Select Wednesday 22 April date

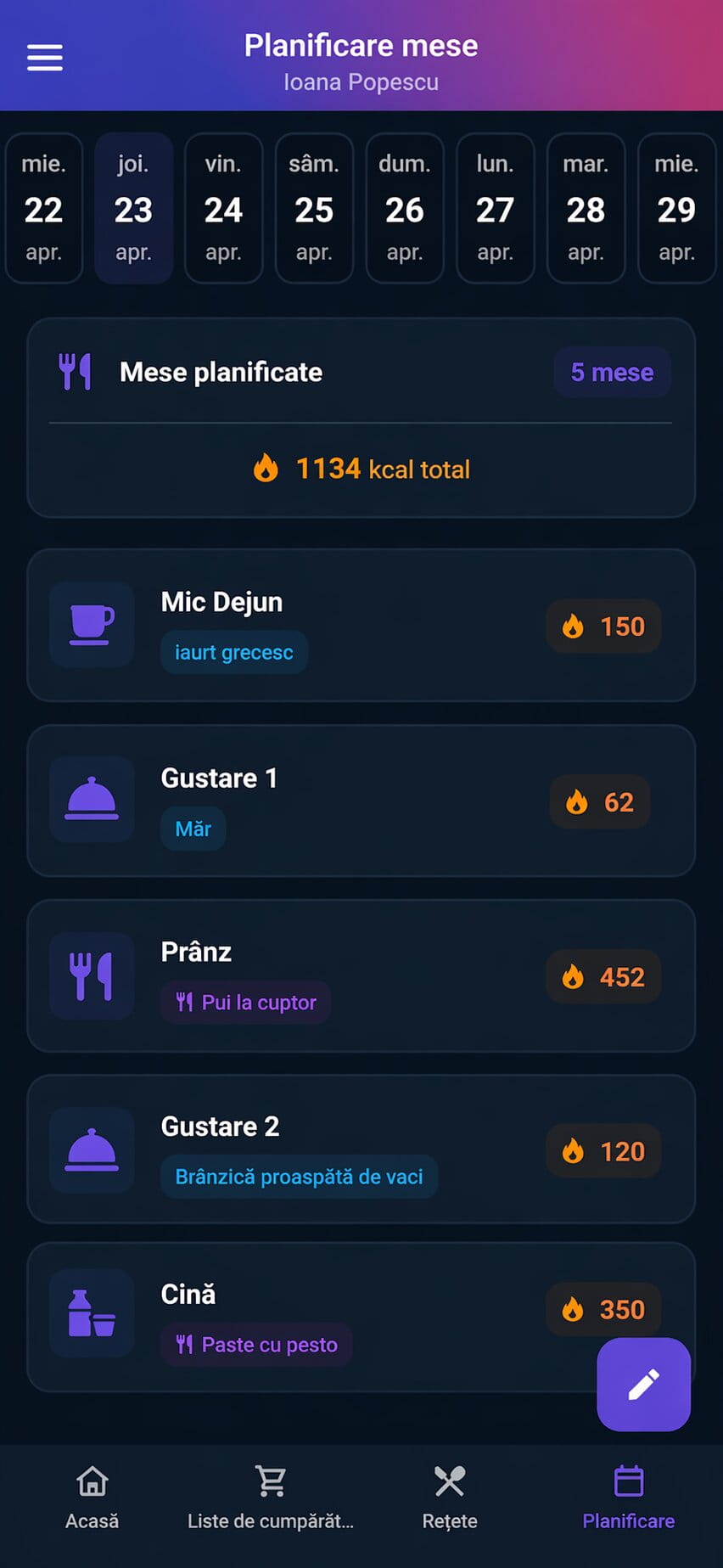[44, 208]
